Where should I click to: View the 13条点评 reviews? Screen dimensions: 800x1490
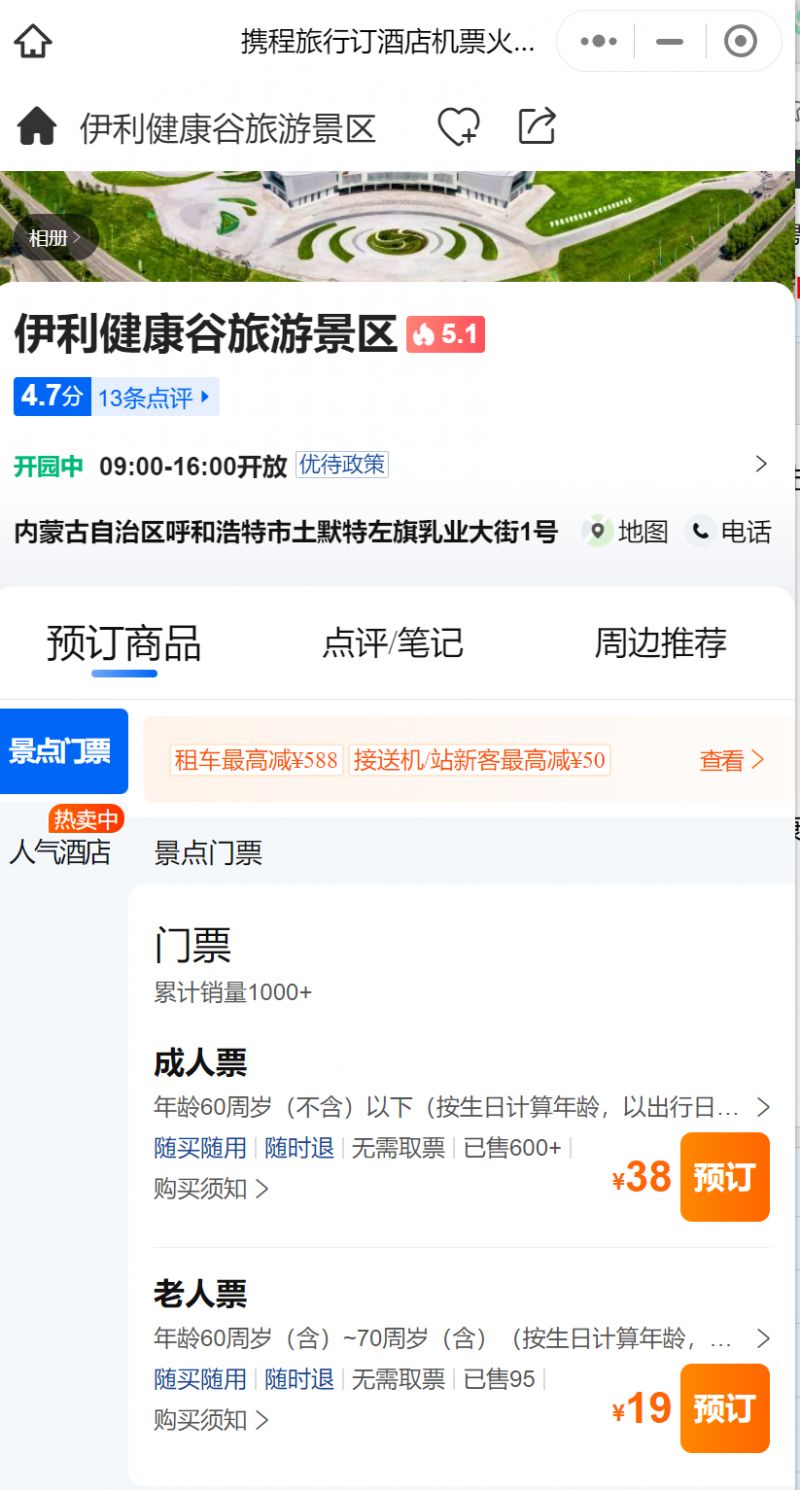click(x=154, y=397)
